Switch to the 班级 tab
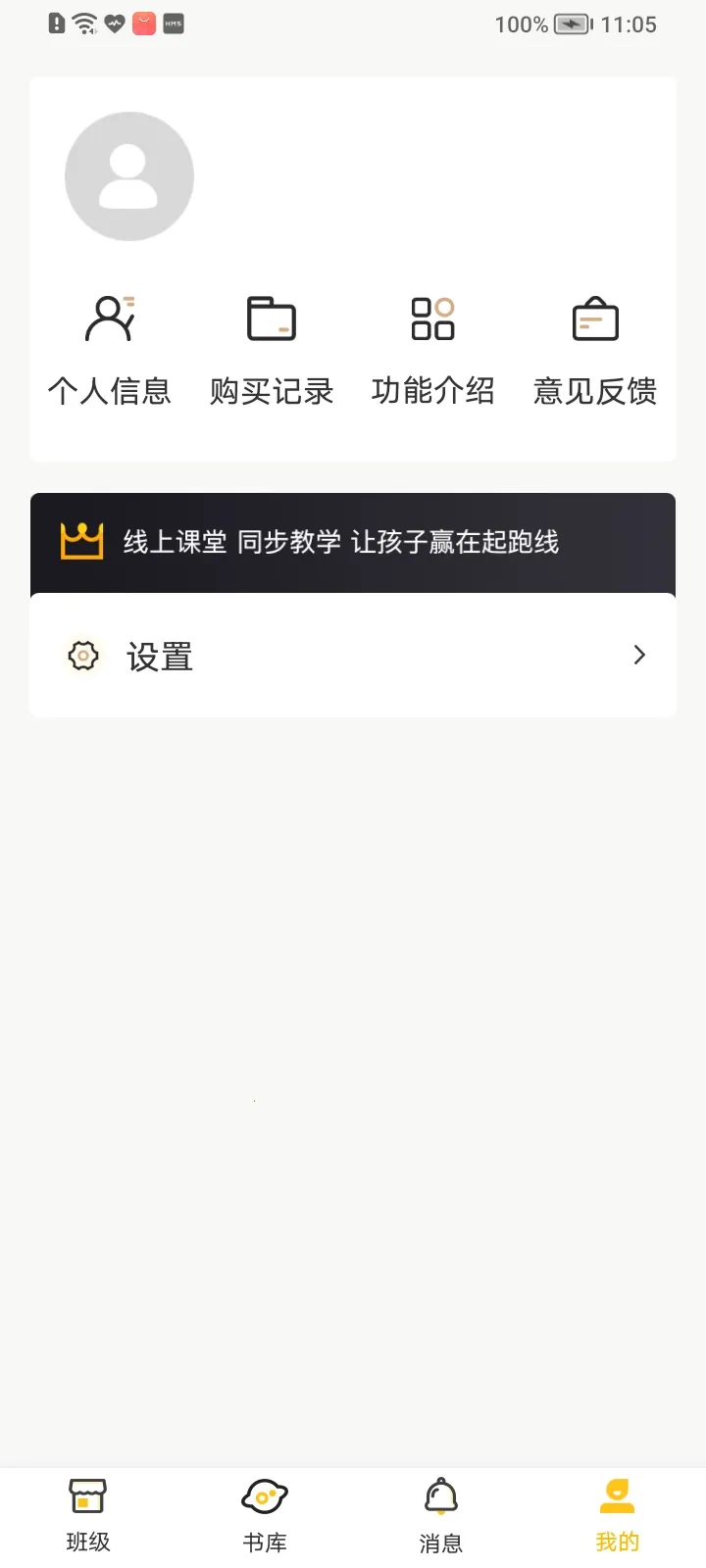Viewport: 706px width, 1568px height. tap(88, 1515)
